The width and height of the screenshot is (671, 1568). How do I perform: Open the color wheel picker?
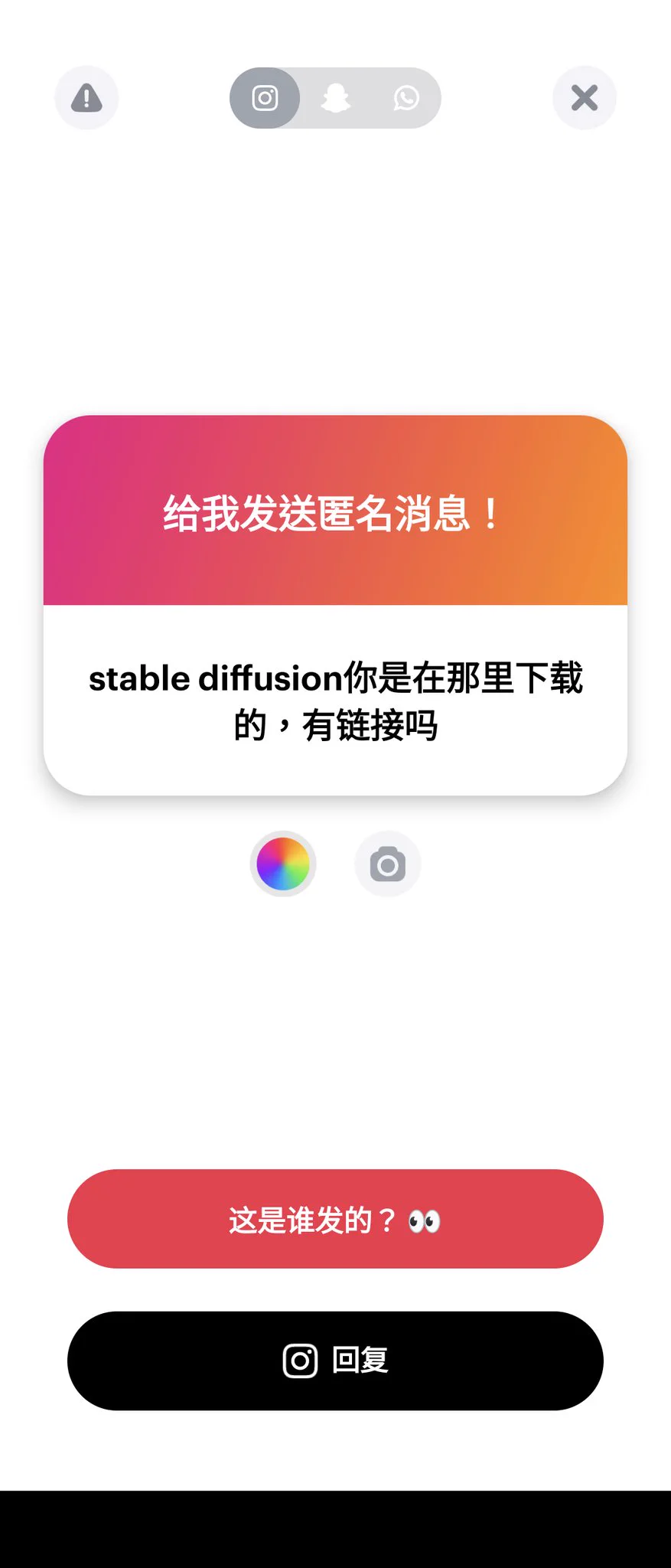(x=283, y=864)
